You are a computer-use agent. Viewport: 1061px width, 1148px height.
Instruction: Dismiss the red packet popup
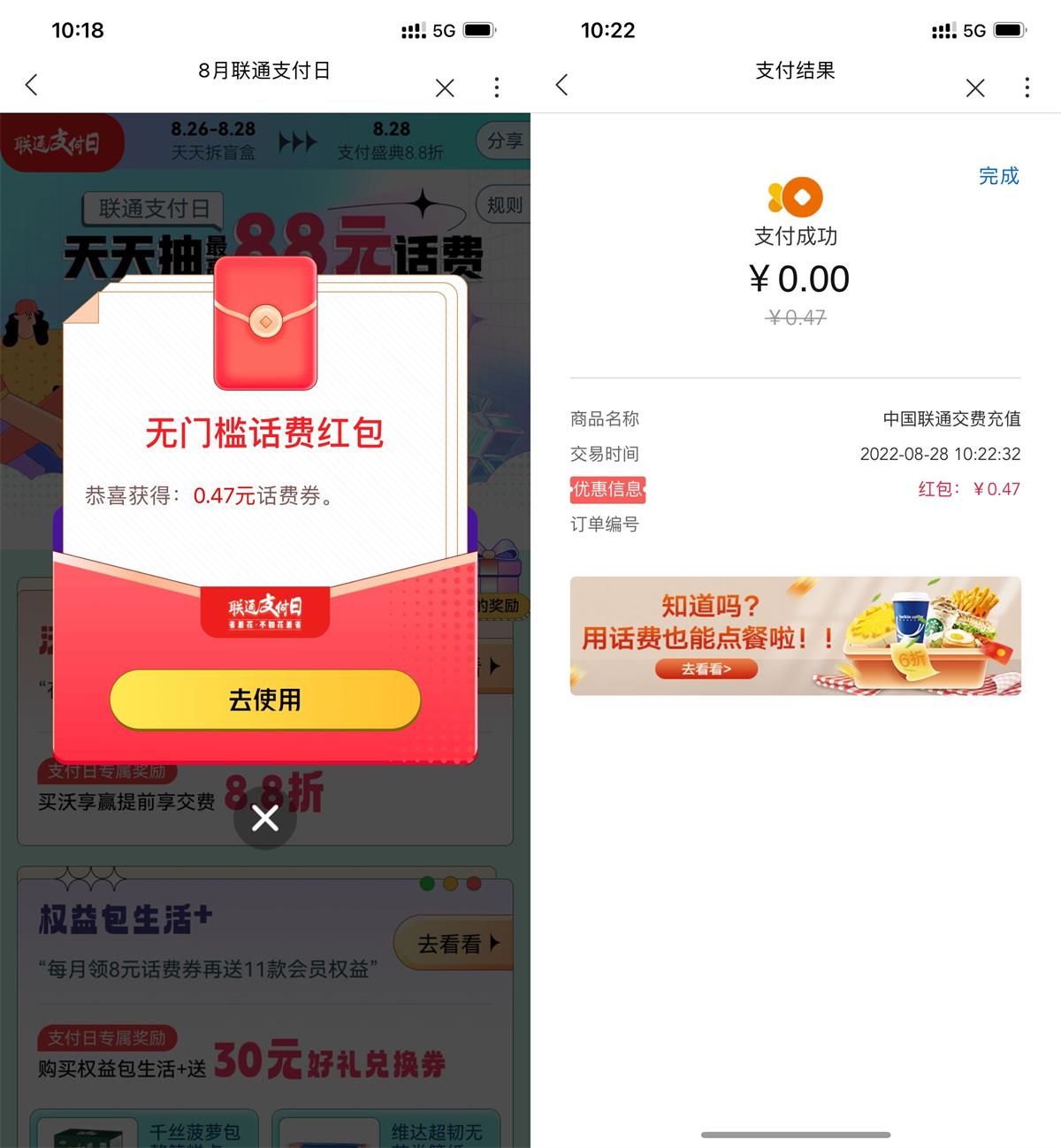(264, 818)
